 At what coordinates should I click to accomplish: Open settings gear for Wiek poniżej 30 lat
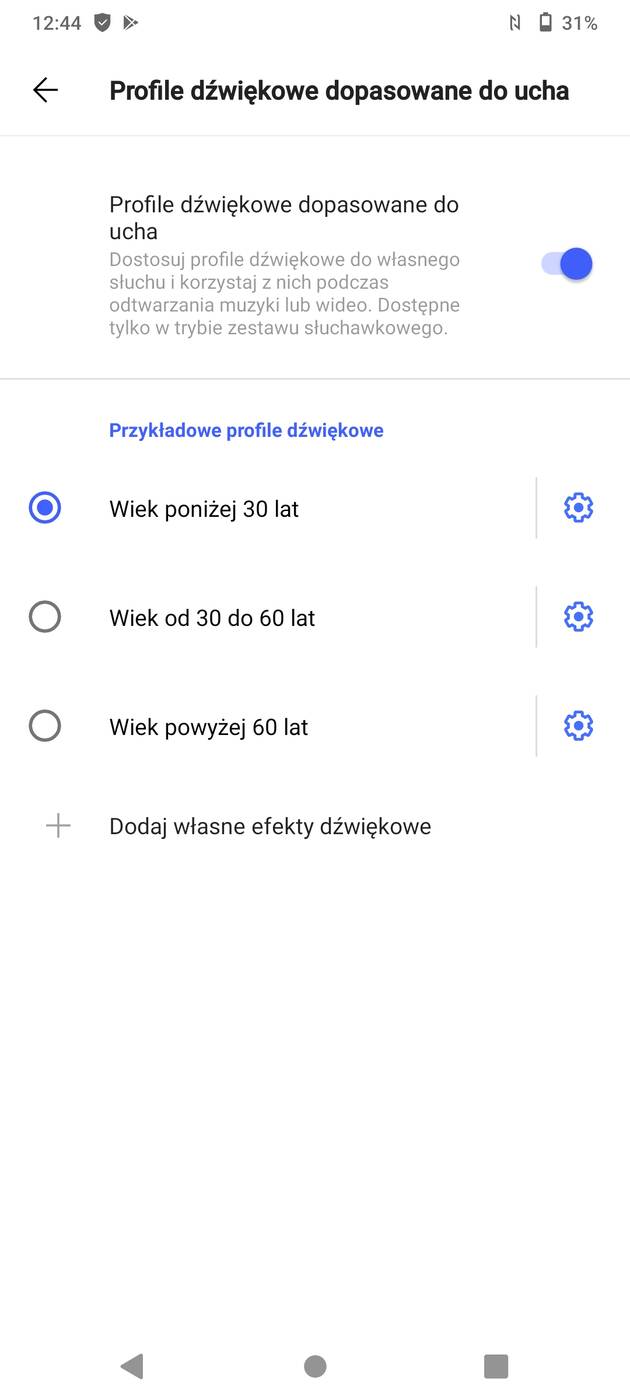click(578, 508)
